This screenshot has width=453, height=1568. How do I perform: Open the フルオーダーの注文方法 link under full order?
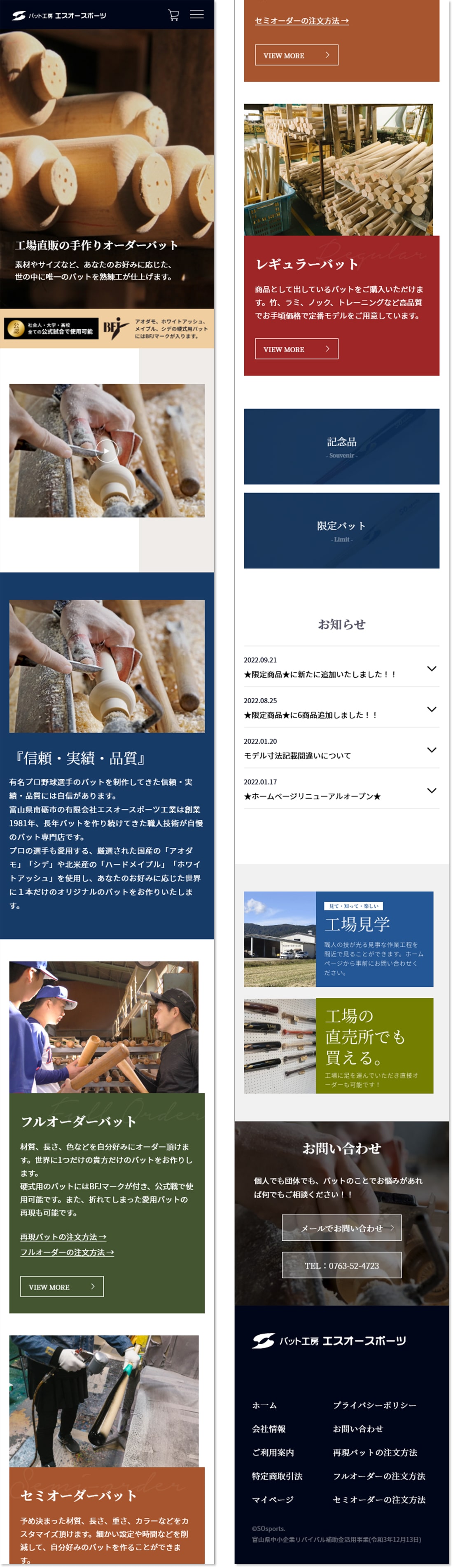point(67,1252)
